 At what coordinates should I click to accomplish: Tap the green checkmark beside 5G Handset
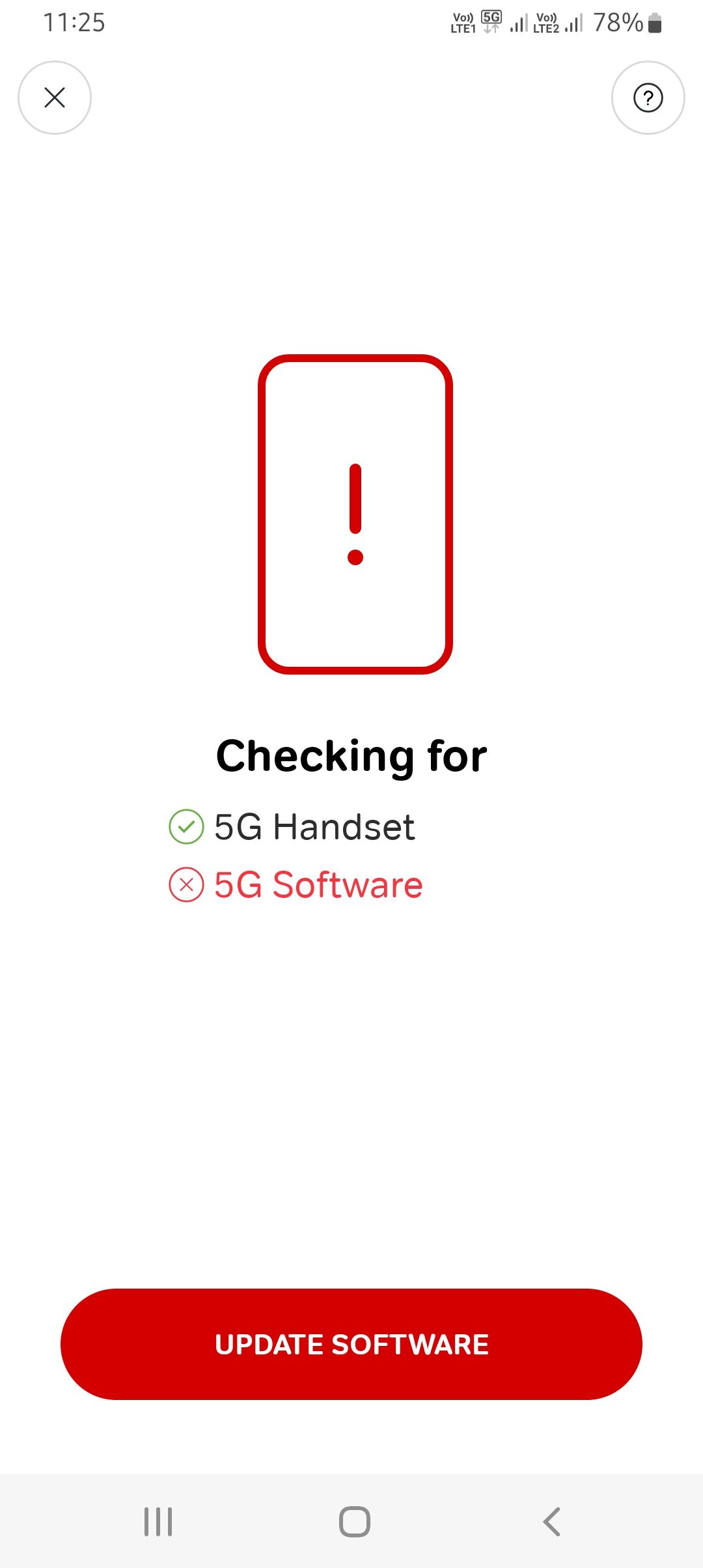(x=186, y=826)
